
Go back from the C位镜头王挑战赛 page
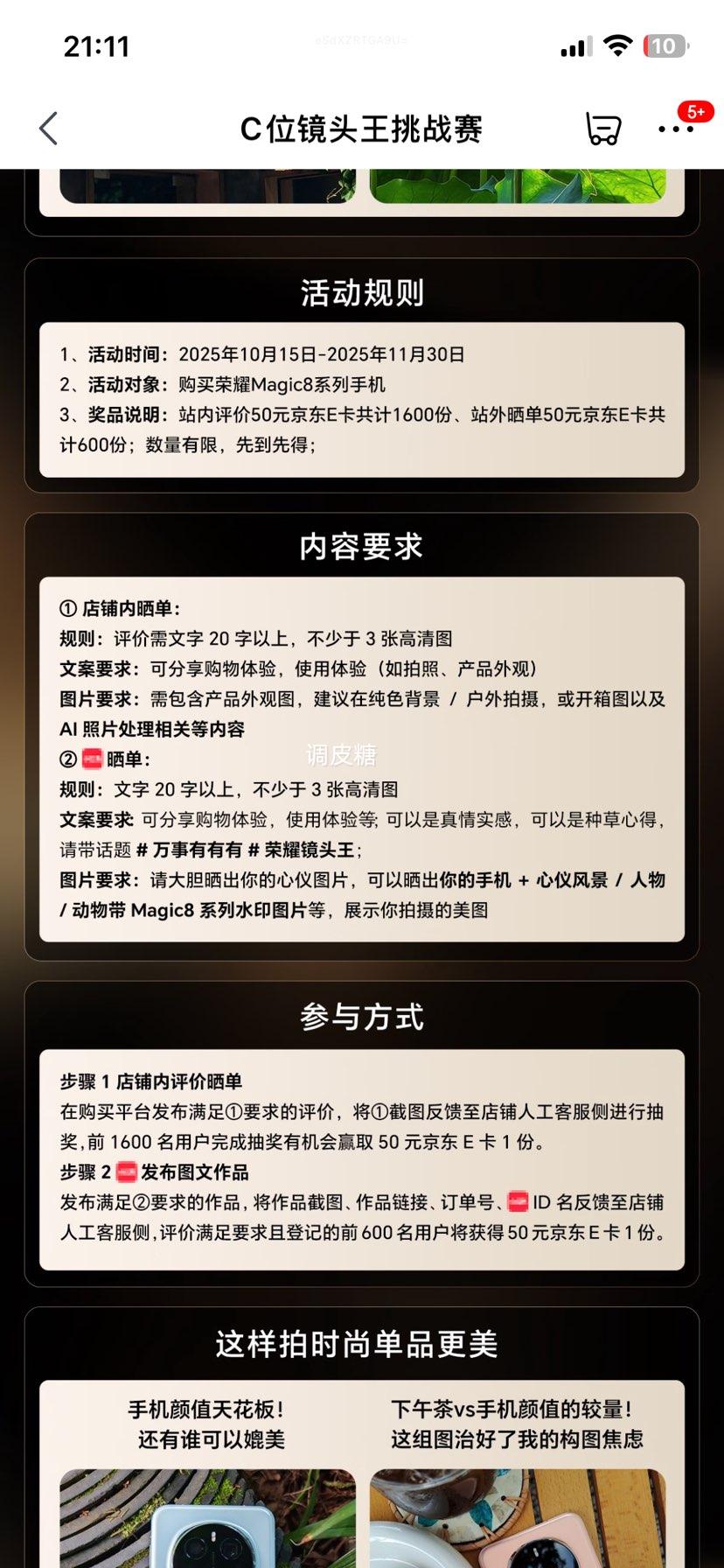click(49, 129)
